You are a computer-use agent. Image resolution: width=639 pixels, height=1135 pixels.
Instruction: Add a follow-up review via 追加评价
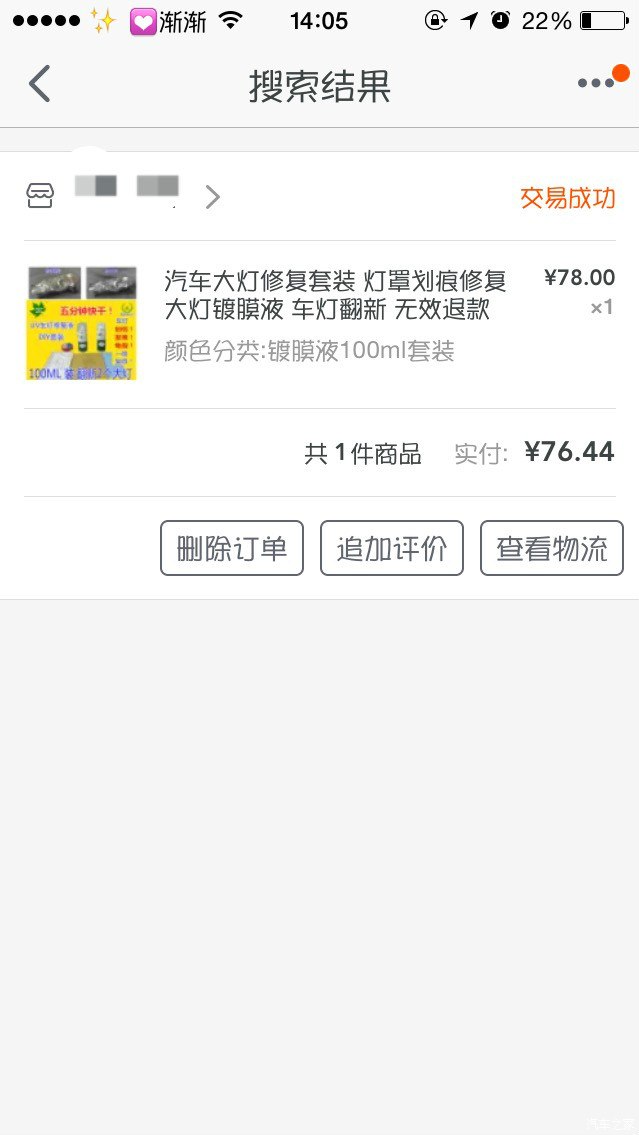392,548
